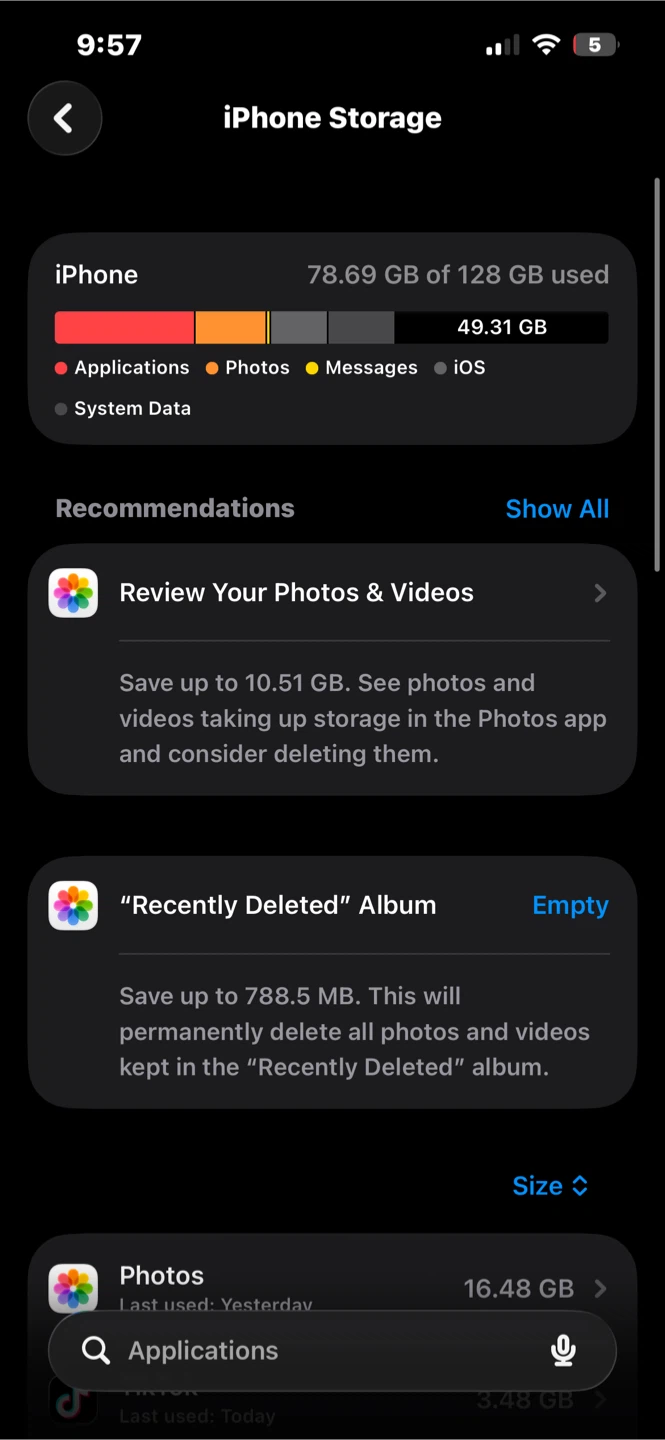Start voice search with microphone
Screen dimensions: 665x1440
tap(564, 1351)
